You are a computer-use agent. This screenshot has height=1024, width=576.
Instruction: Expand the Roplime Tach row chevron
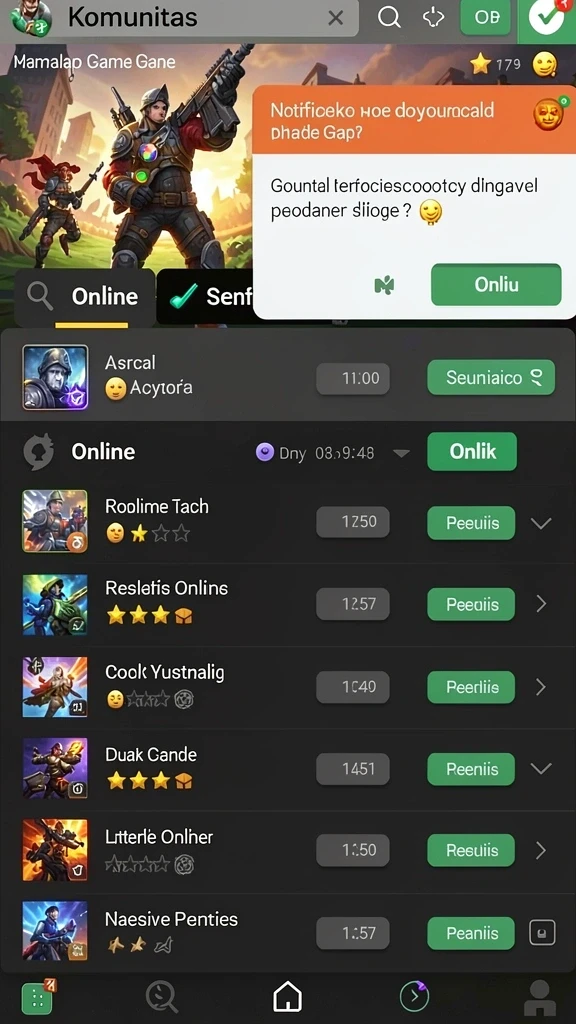(541, 522)
